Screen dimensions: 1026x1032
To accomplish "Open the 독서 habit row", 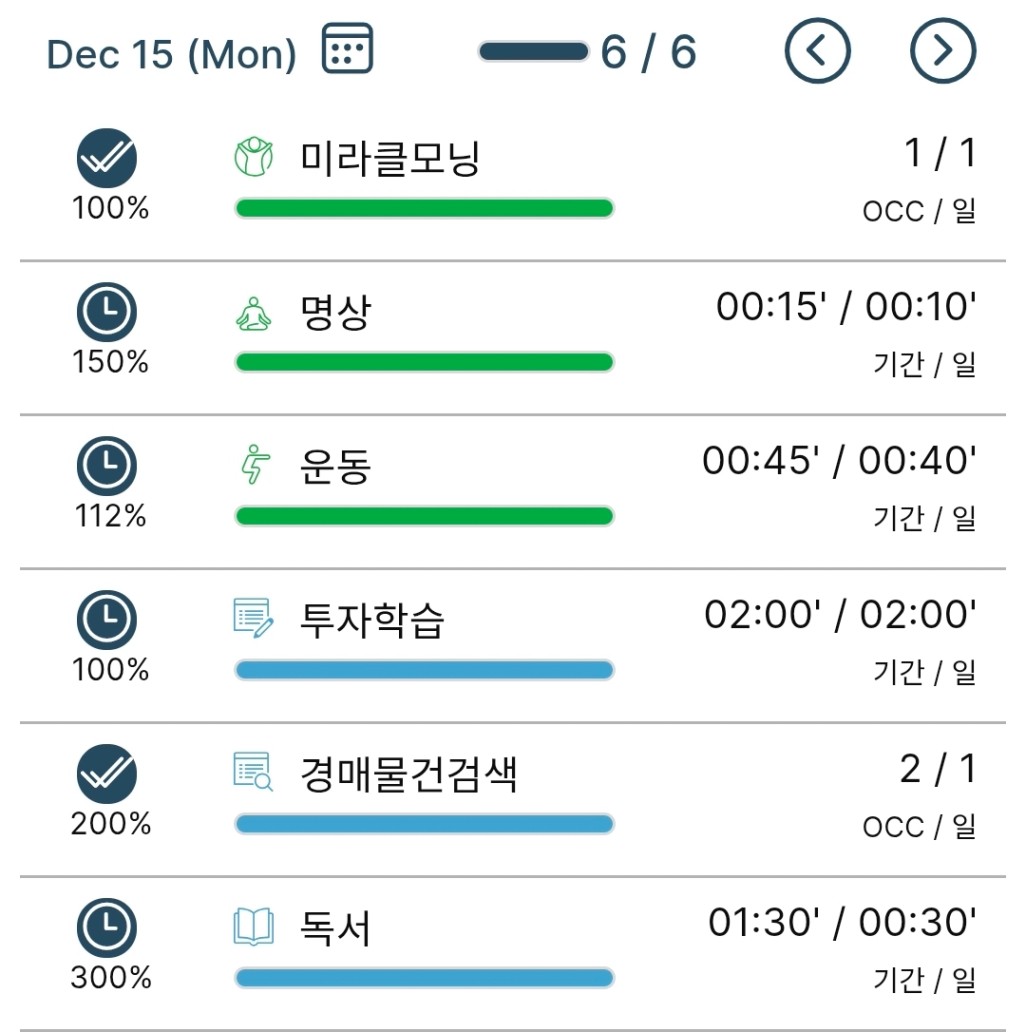I will [x=336, y=928].
